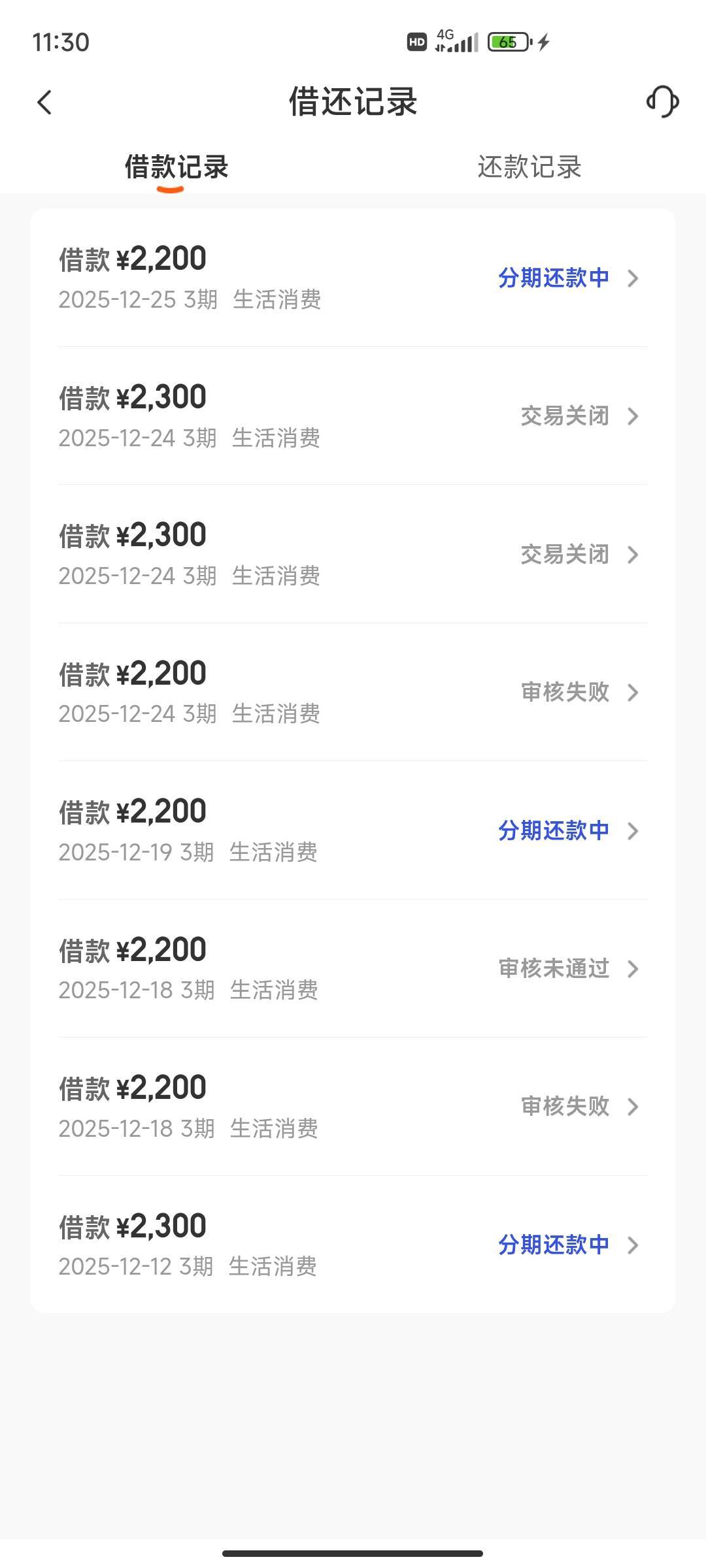Check the 2025-12-18 审核未通过 loan details
Screen dimensions: 706x1568
pos(353,968)
